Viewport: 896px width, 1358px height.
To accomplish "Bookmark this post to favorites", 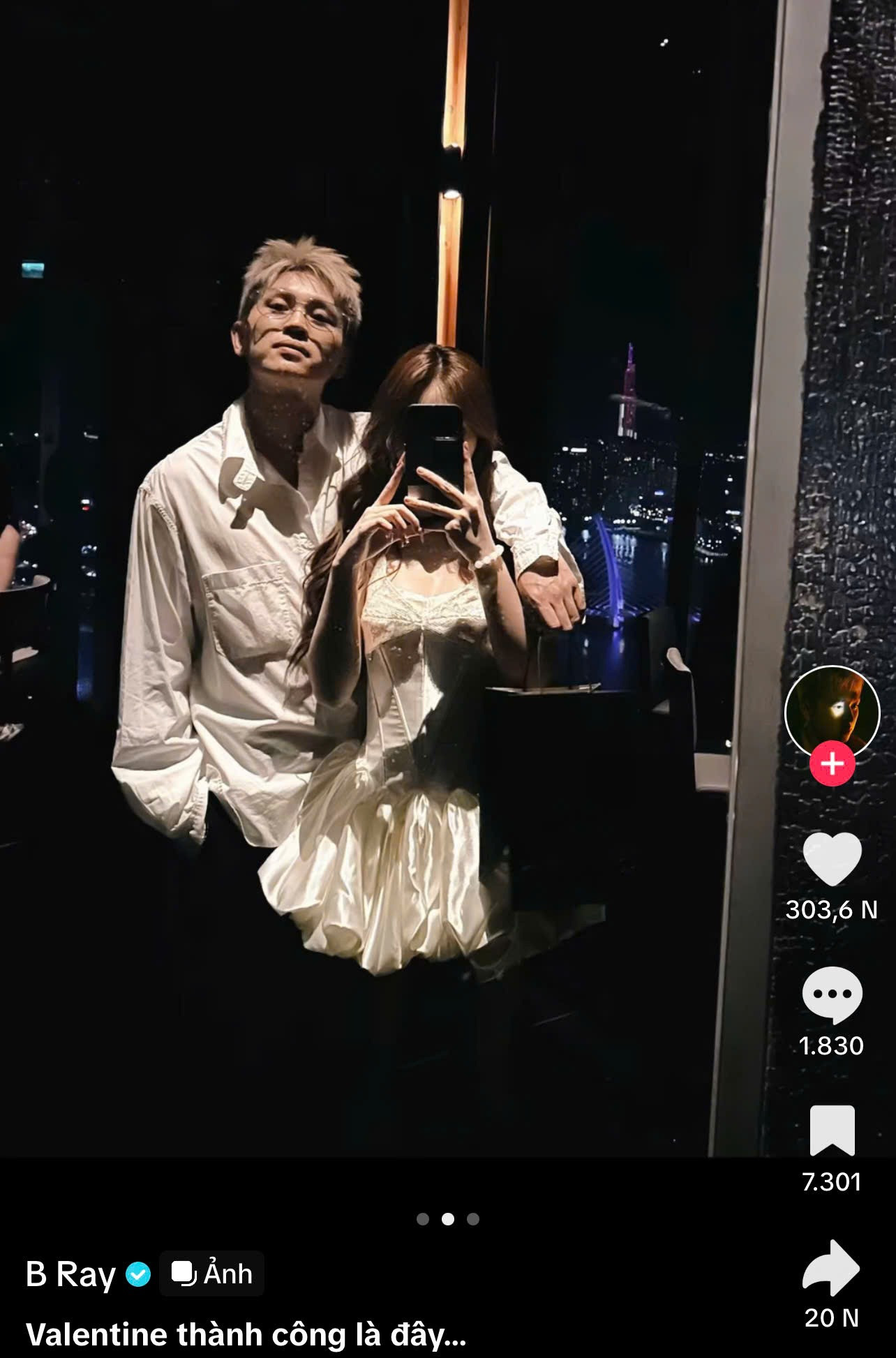I will [832, 1131].
